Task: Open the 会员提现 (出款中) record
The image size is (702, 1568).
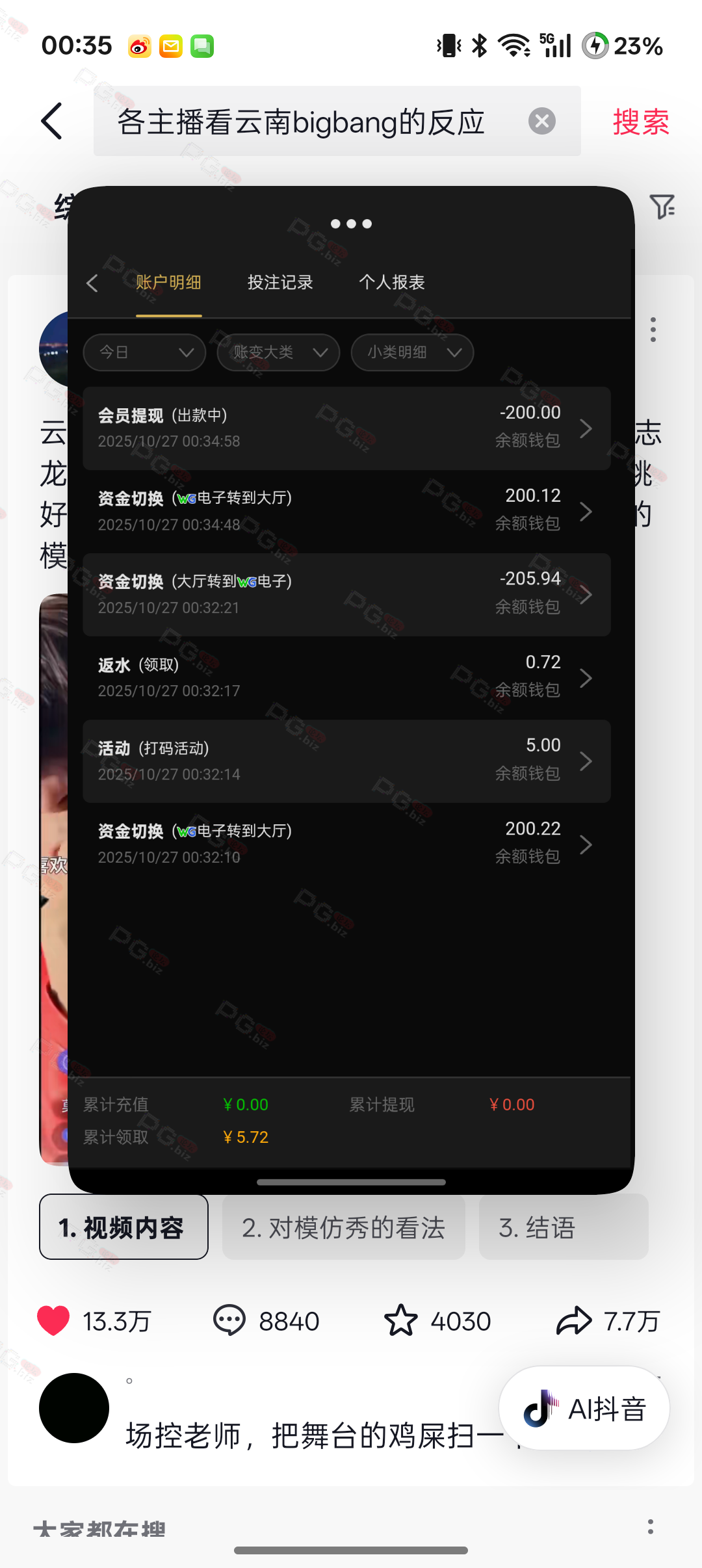Action: point(346,428)
